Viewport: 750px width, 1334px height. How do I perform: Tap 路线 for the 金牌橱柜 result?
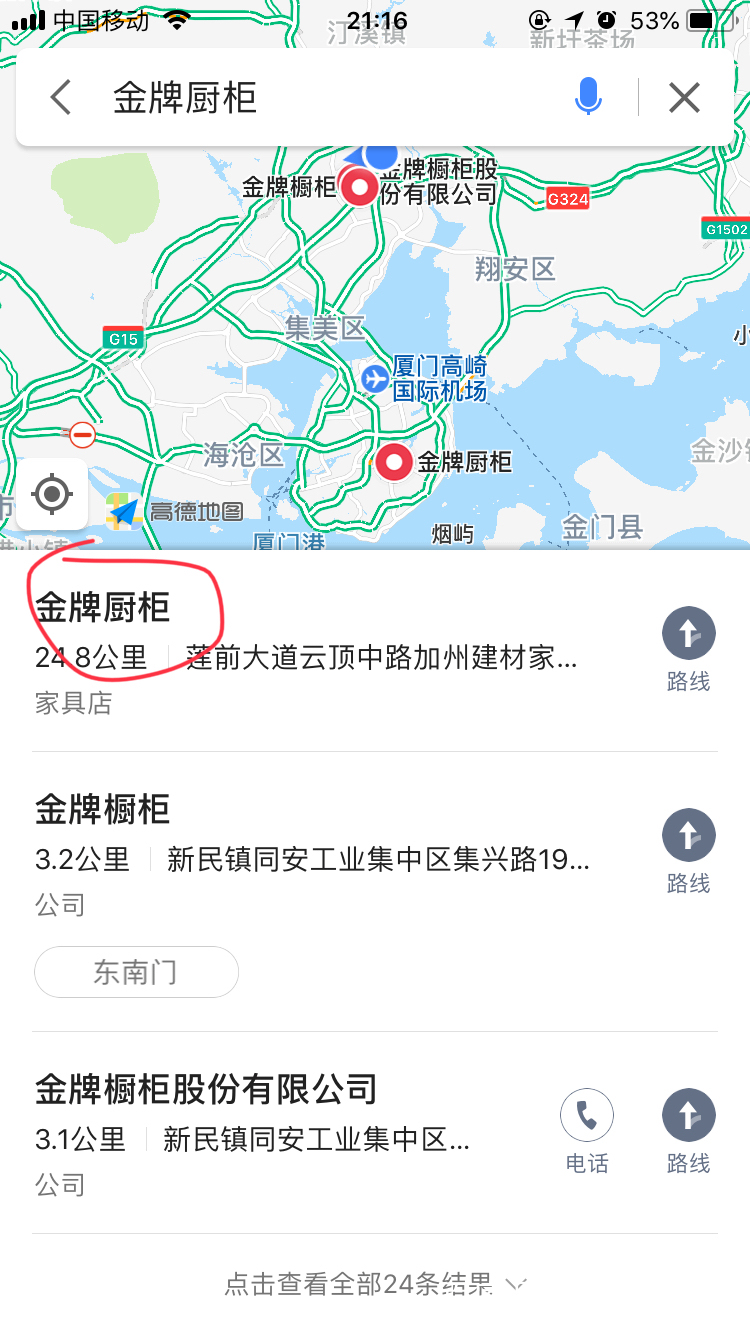pos(688,834)
